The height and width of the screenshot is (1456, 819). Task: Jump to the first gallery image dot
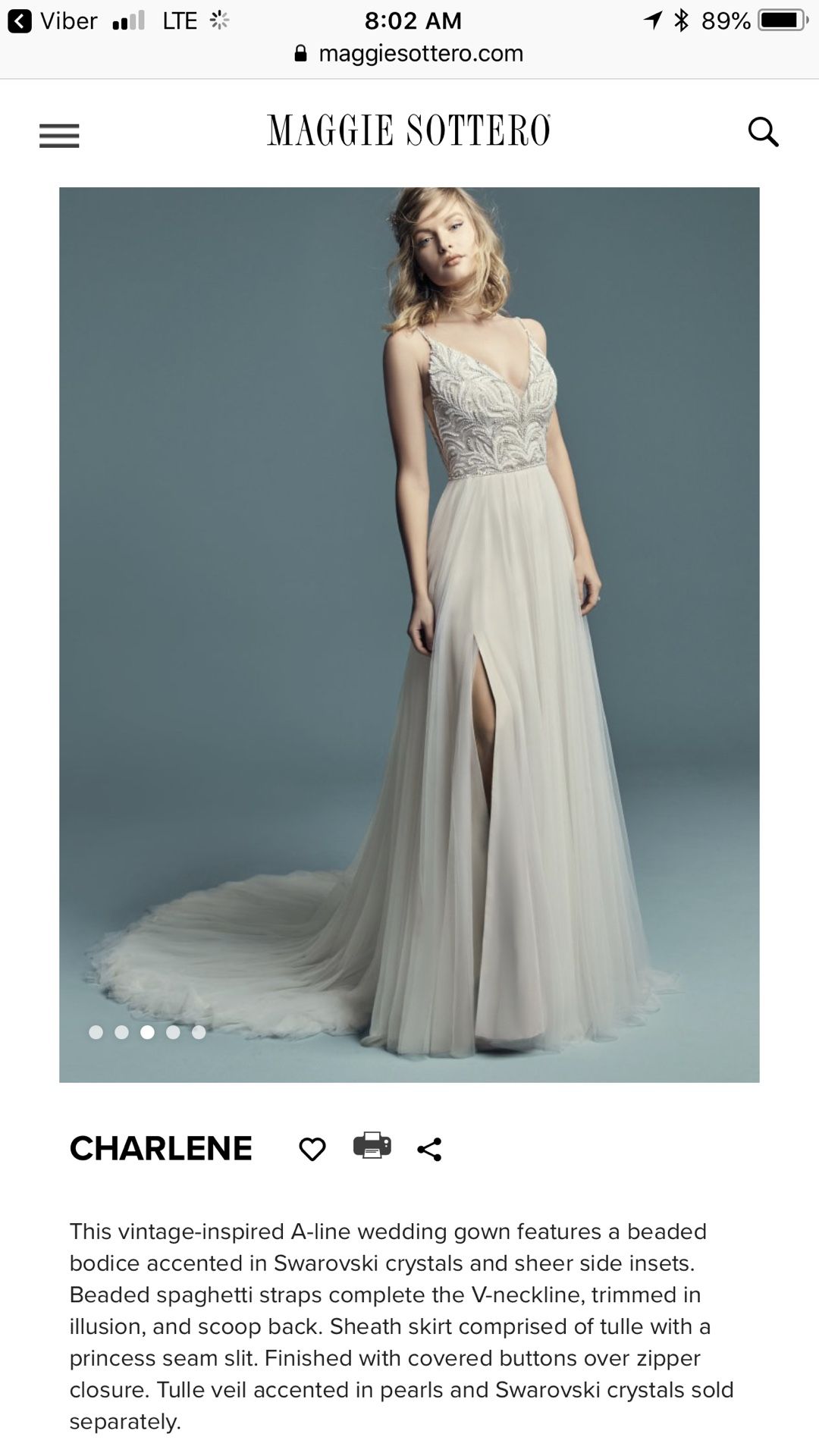[96, 1032]
